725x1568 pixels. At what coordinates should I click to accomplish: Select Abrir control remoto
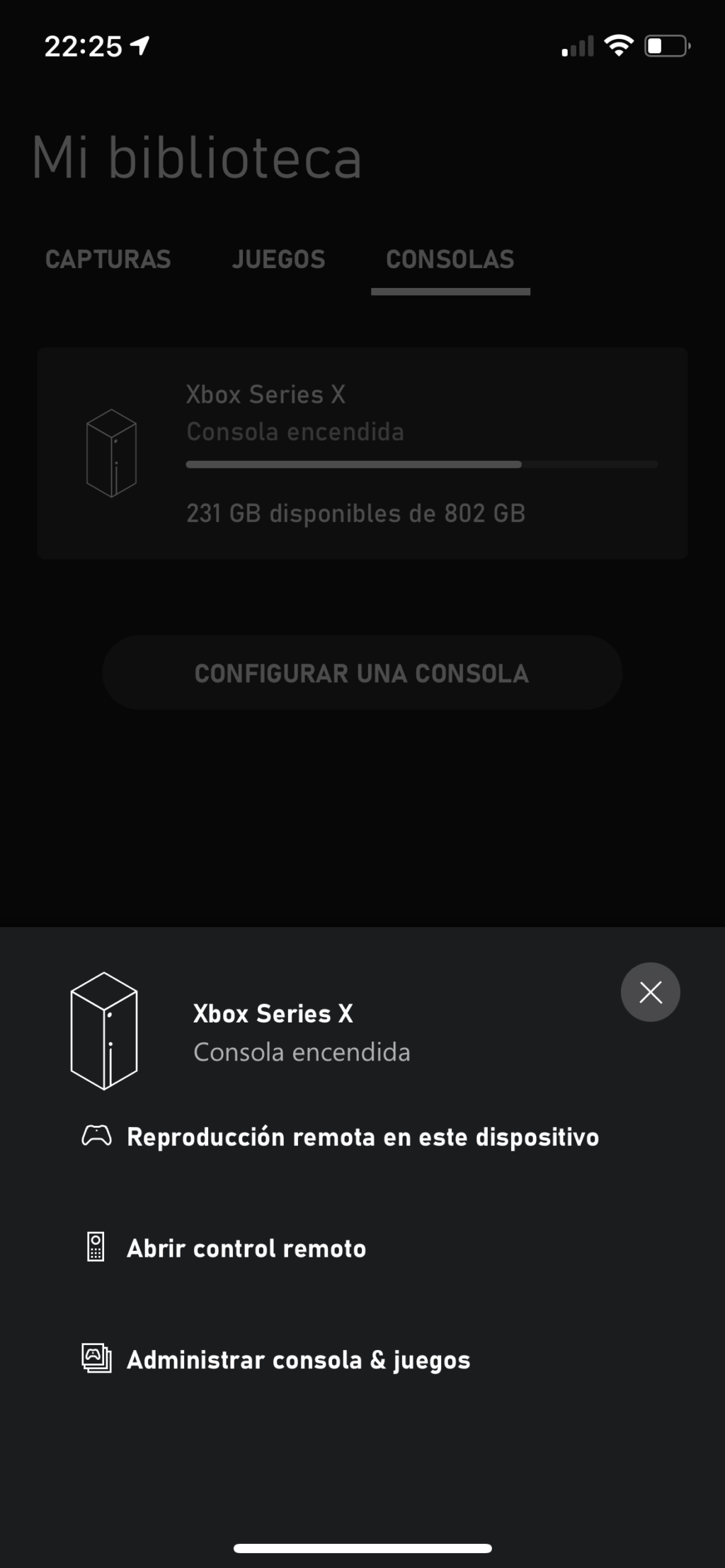point(224,1247)
